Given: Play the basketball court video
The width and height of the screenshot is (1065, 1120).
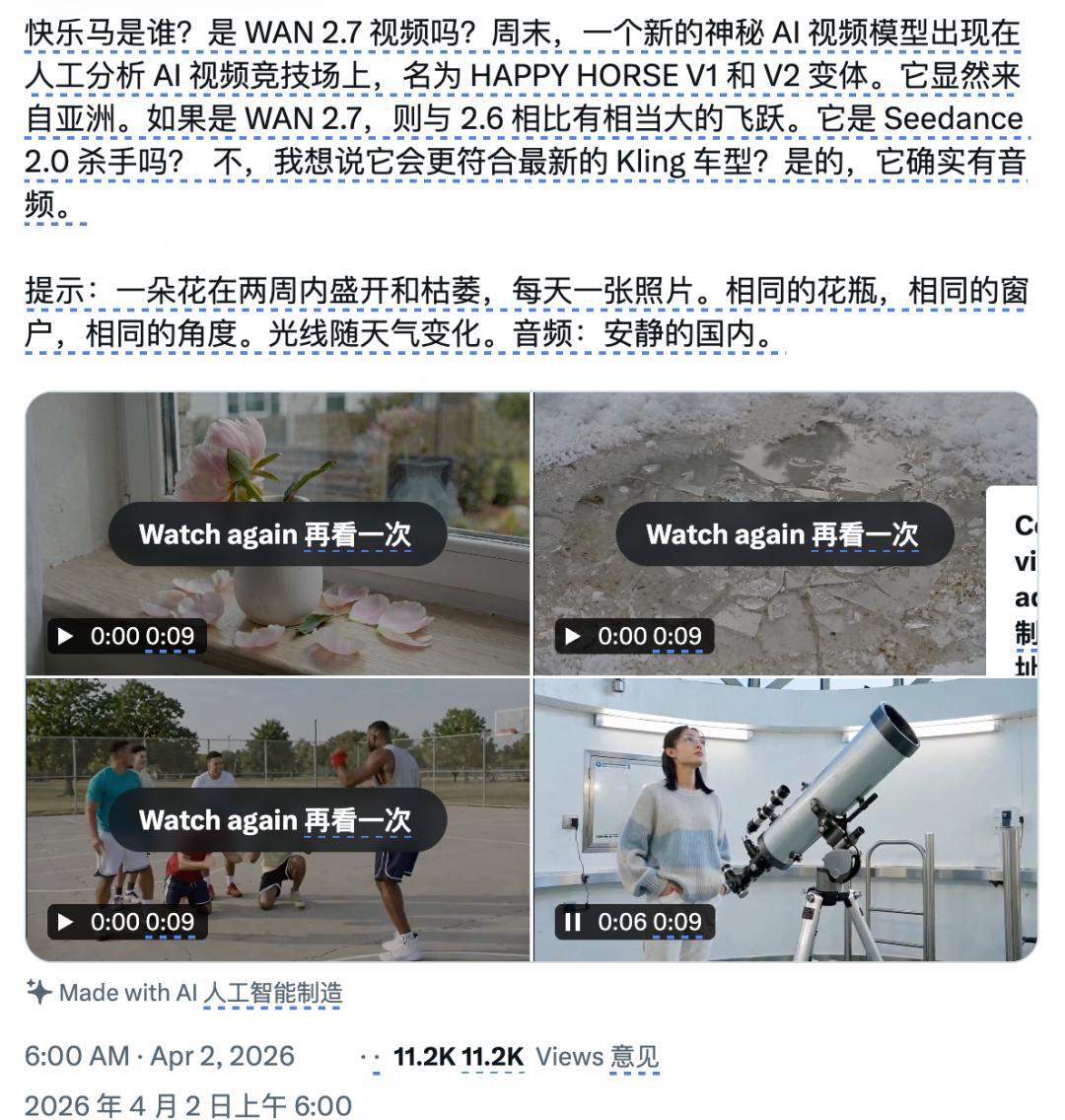Looking at the screenshot, I should click(66, 922).
